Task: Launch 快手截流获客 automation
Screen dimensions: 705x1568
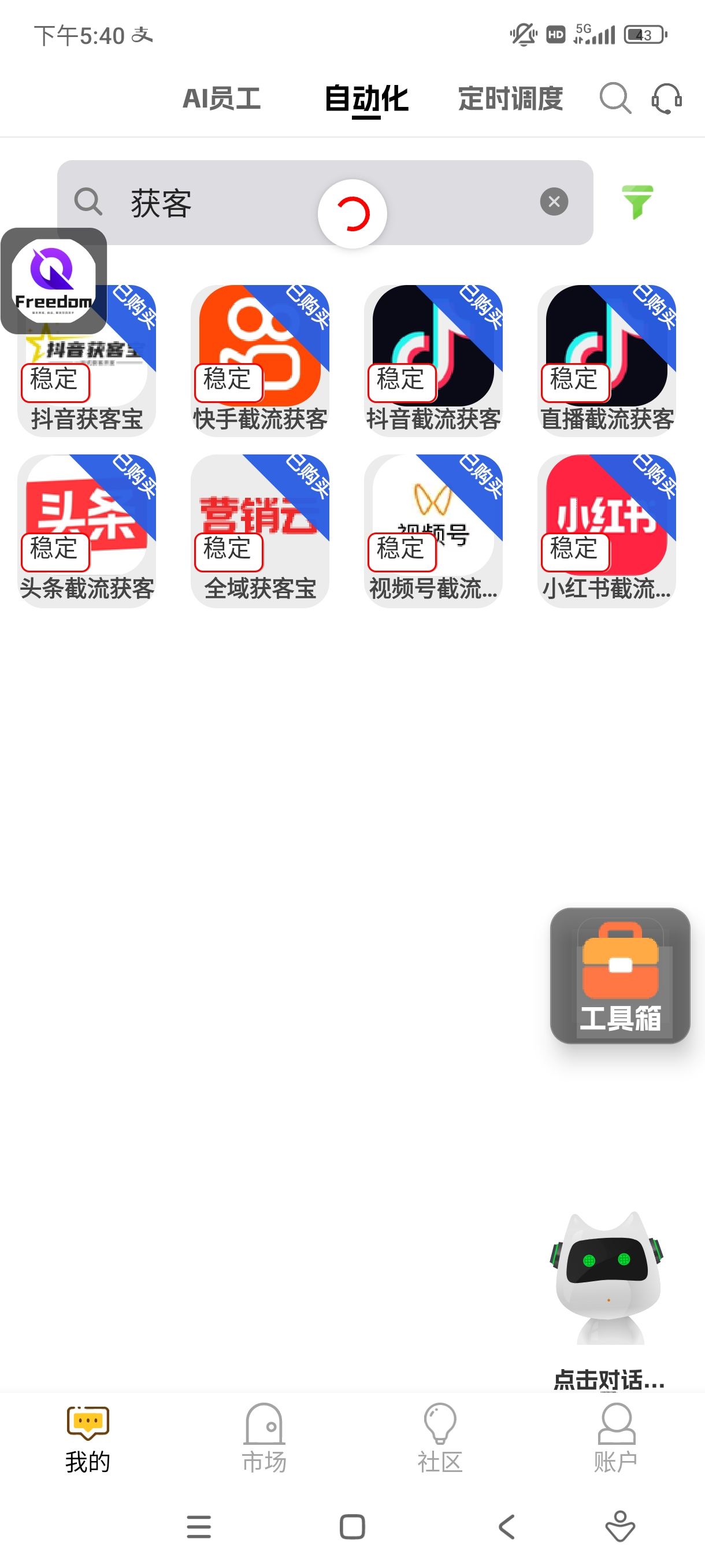Action: tap(259, 360)
